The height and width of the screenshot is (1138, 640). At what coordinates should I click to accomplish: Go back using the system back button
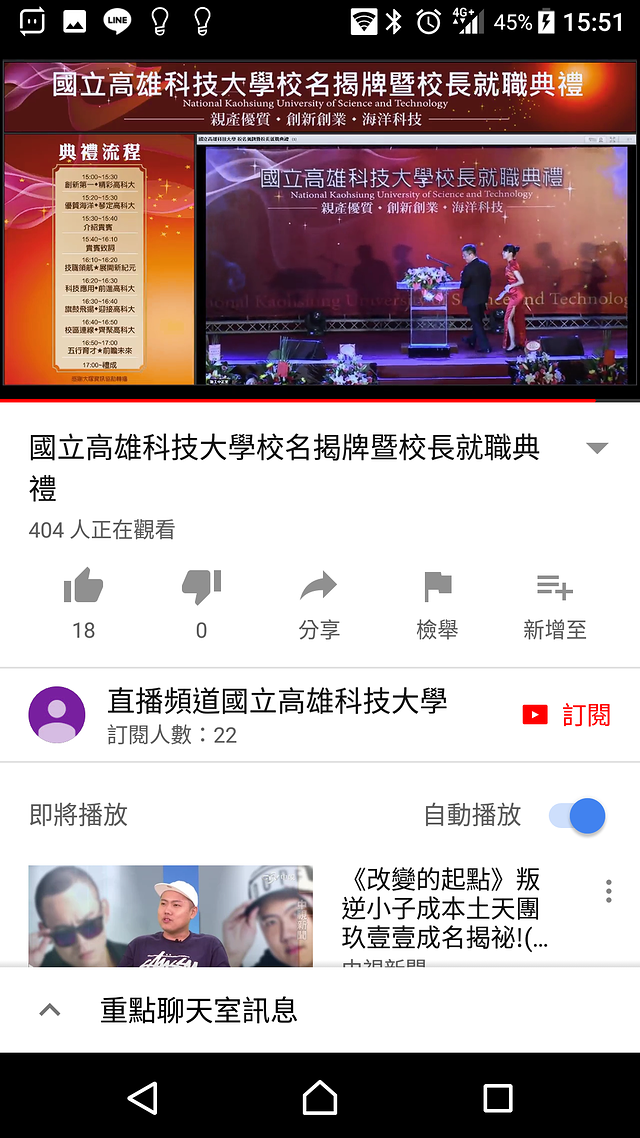(x=143, y=1097)
